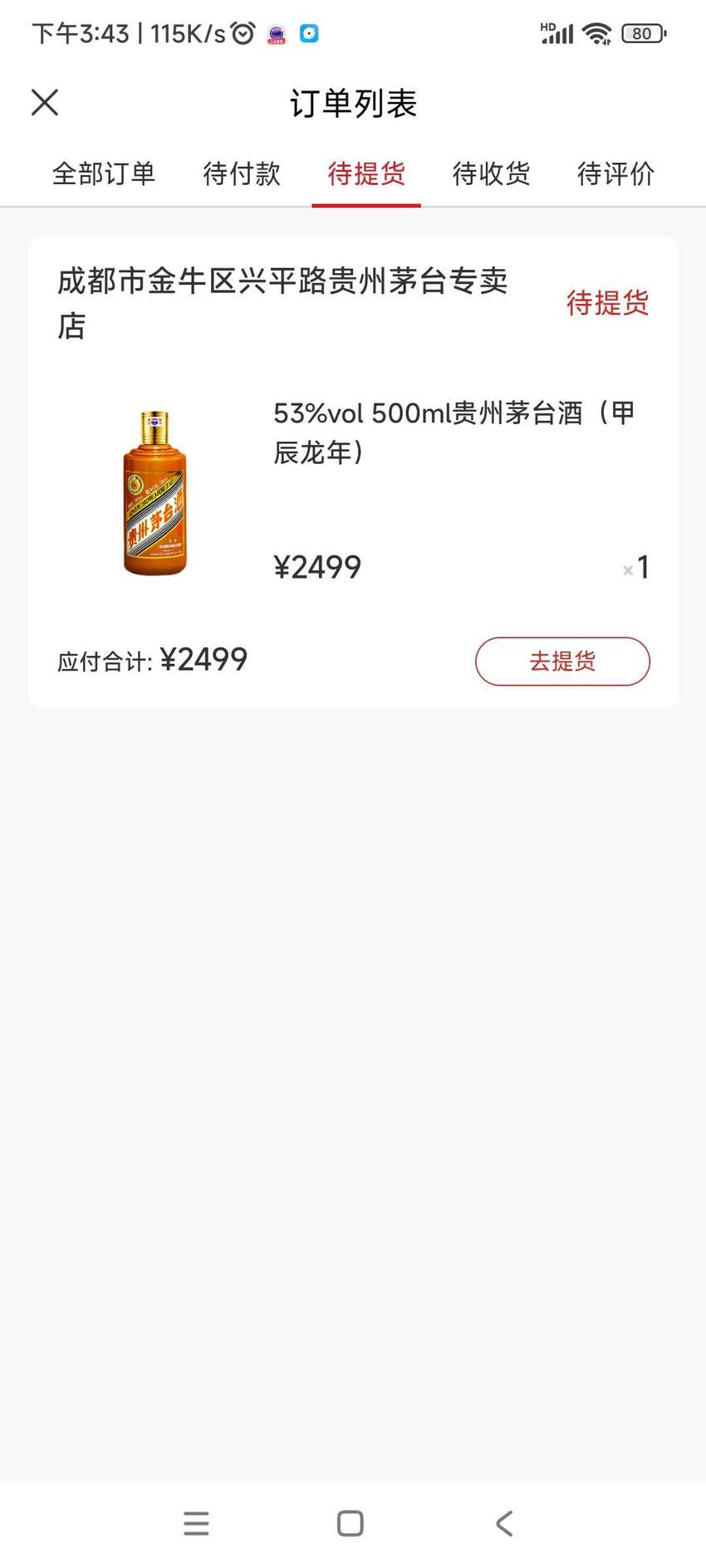
Task: Open the 待评价 tab
Action: 615,173
